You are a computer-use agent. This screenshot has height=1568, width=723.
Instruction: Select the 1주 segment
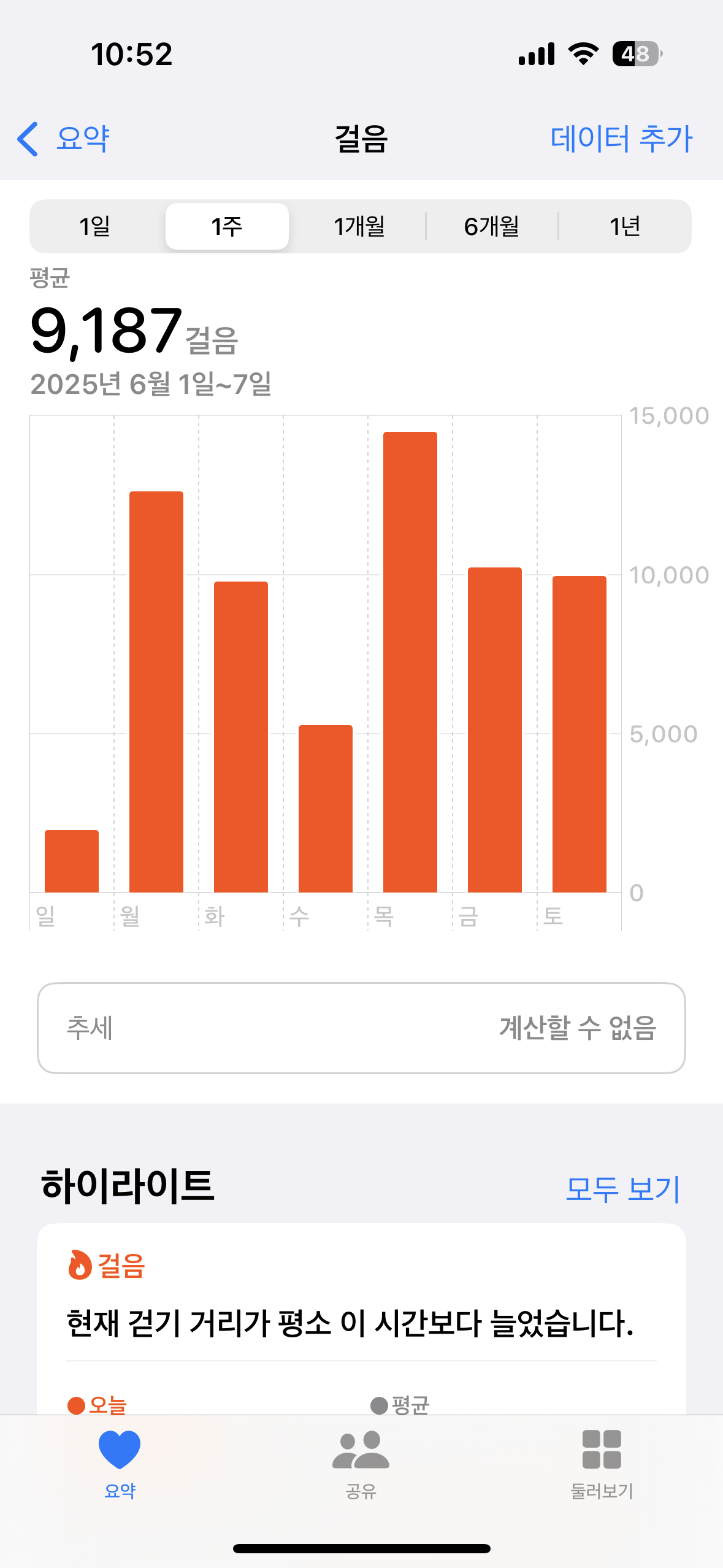pyautogui.click(x=227, y=226)
